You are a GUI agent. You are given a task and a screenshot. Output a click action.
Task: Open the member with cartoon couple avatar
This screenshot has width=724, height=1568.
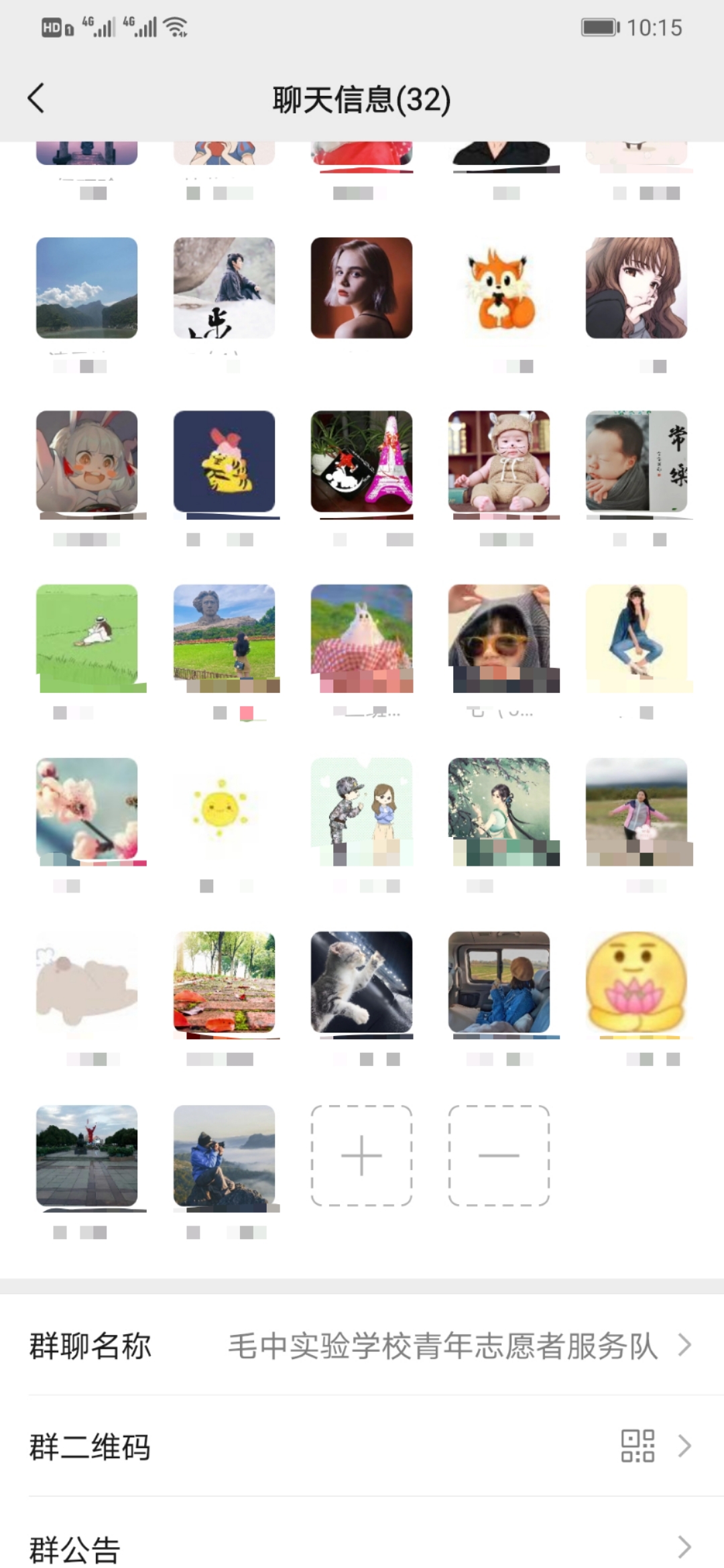[x=361, y=809]
